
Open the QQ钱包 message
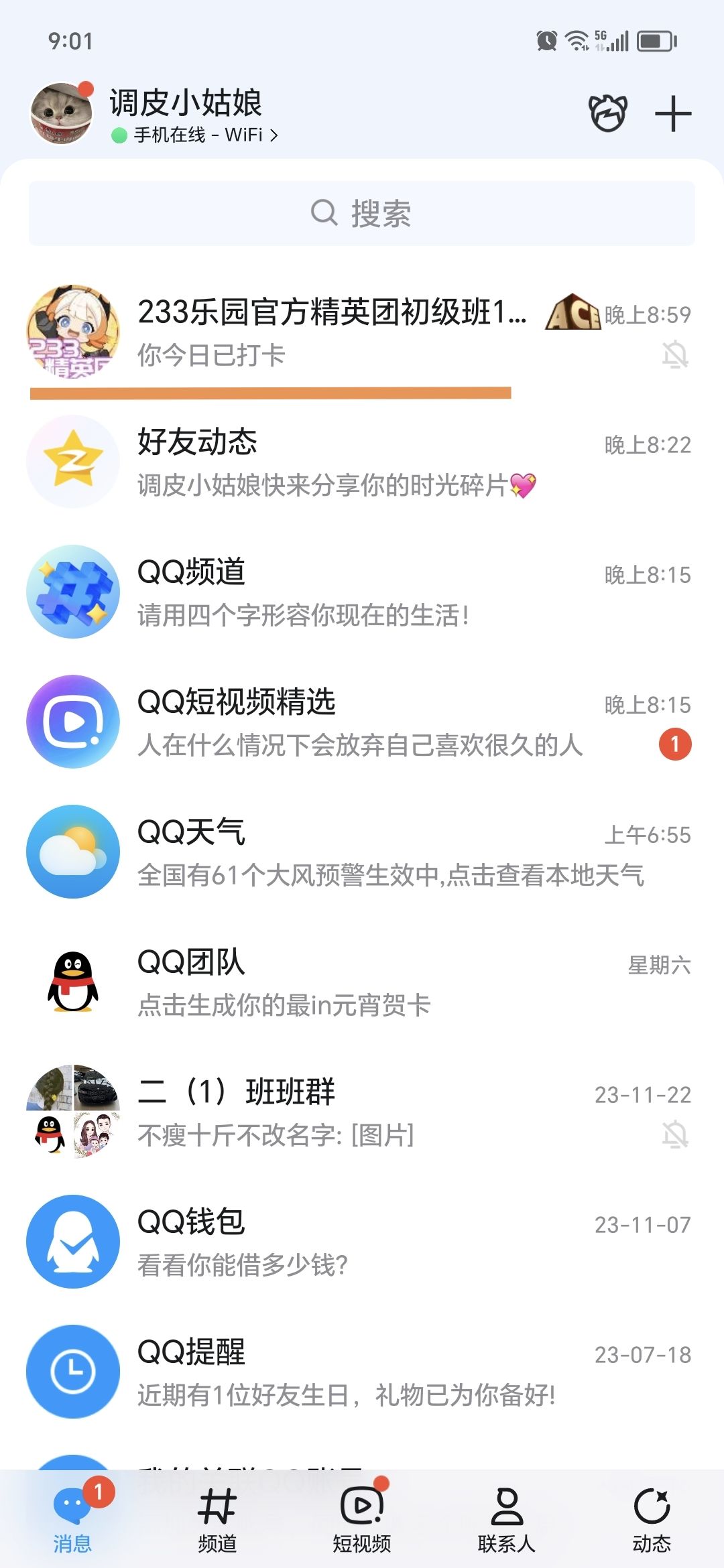click(362, 1242)
